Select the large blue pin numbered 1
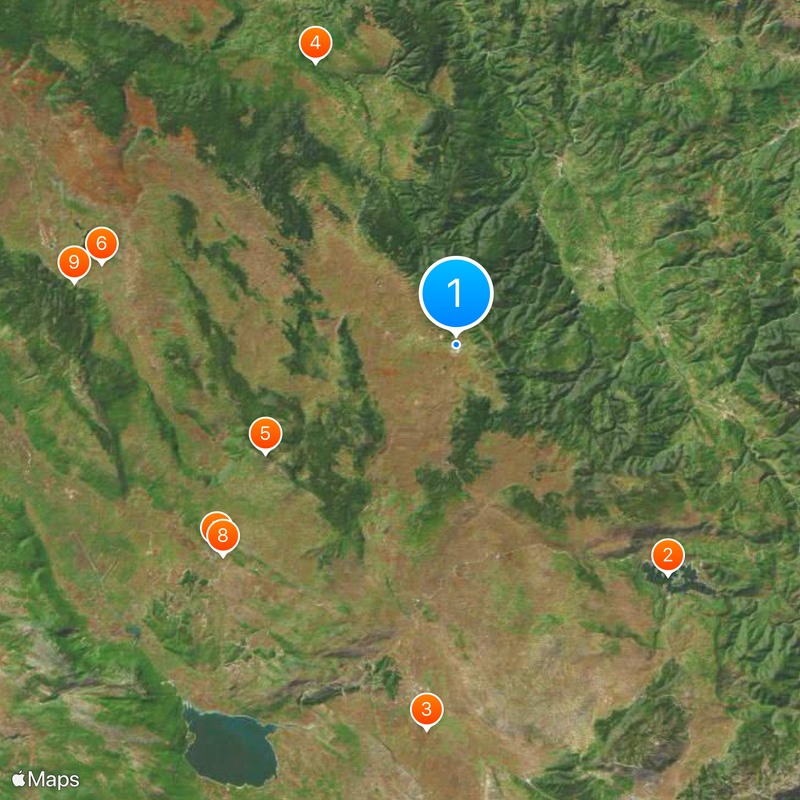Image resolution: width=800 pixels, height=800 pixels. tap(456, 294)
